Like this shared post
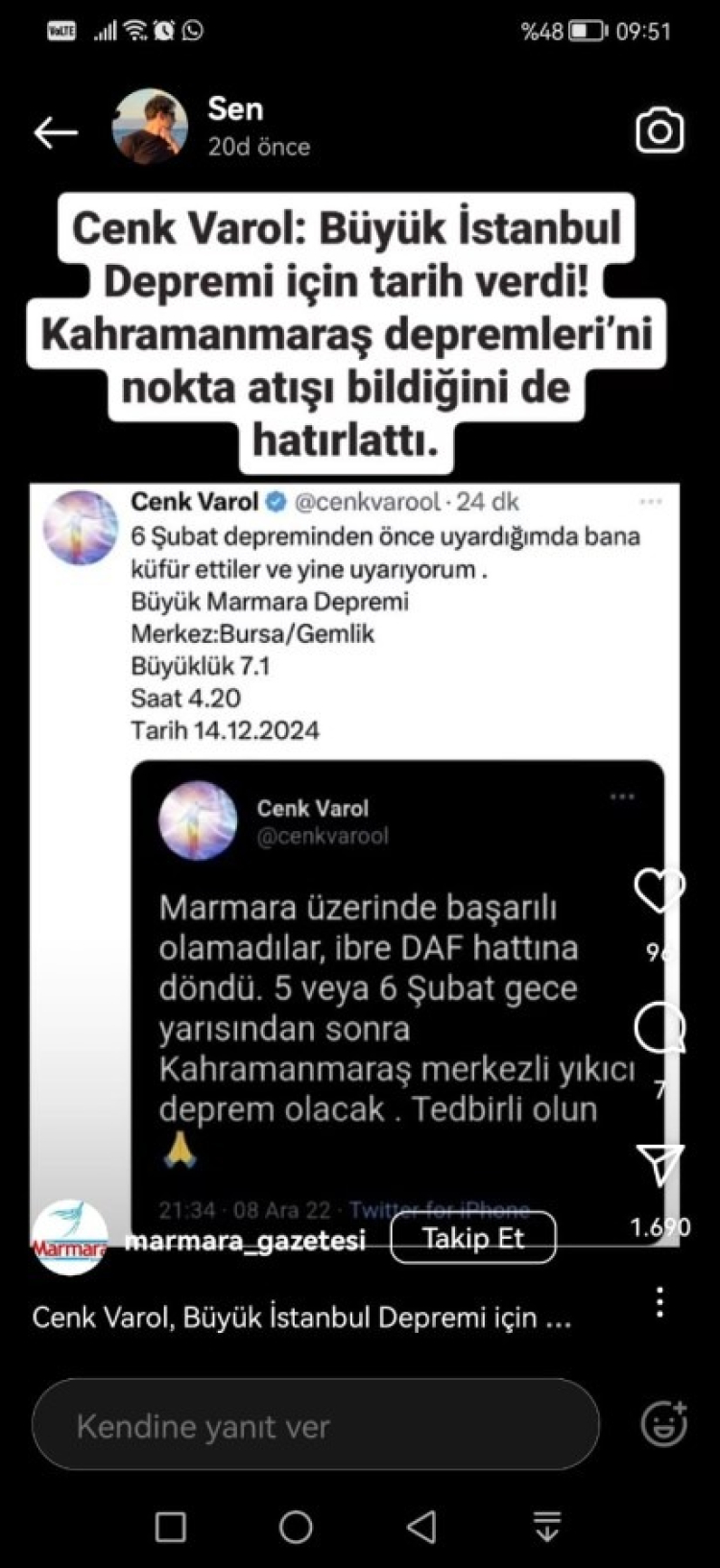This screenshot has height=1568, width=720. point(659,892)
